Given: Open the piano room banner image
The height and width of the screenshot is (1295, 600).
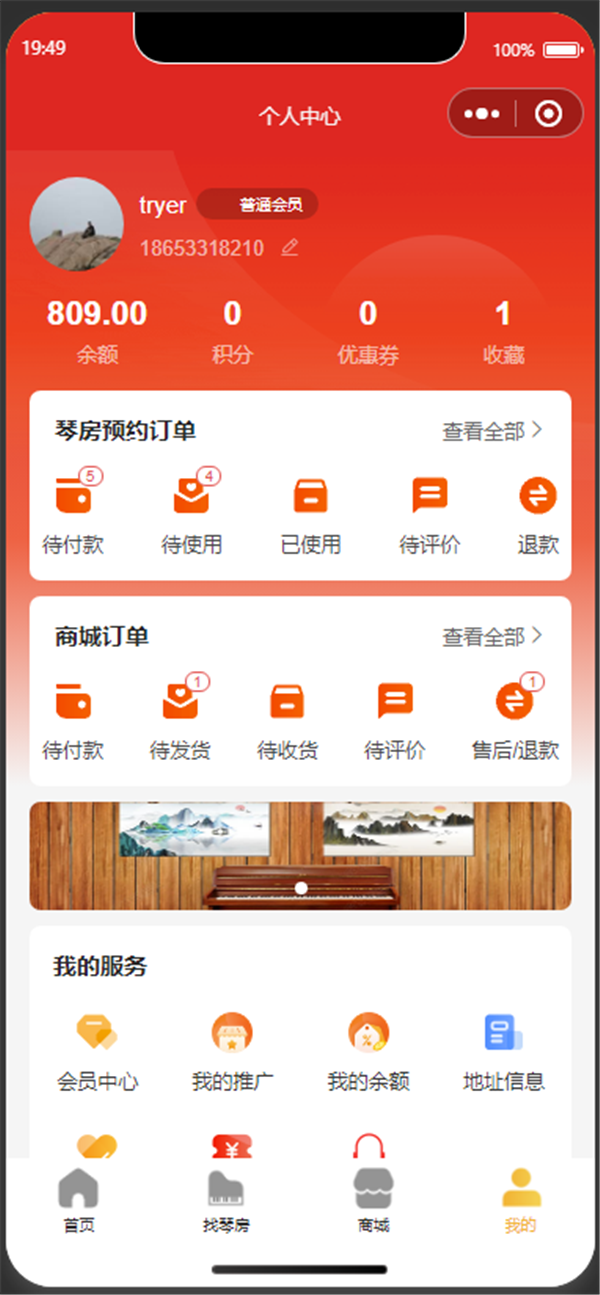Looking at the screenshot, I should pyautogui.click(x=300, y=856).
